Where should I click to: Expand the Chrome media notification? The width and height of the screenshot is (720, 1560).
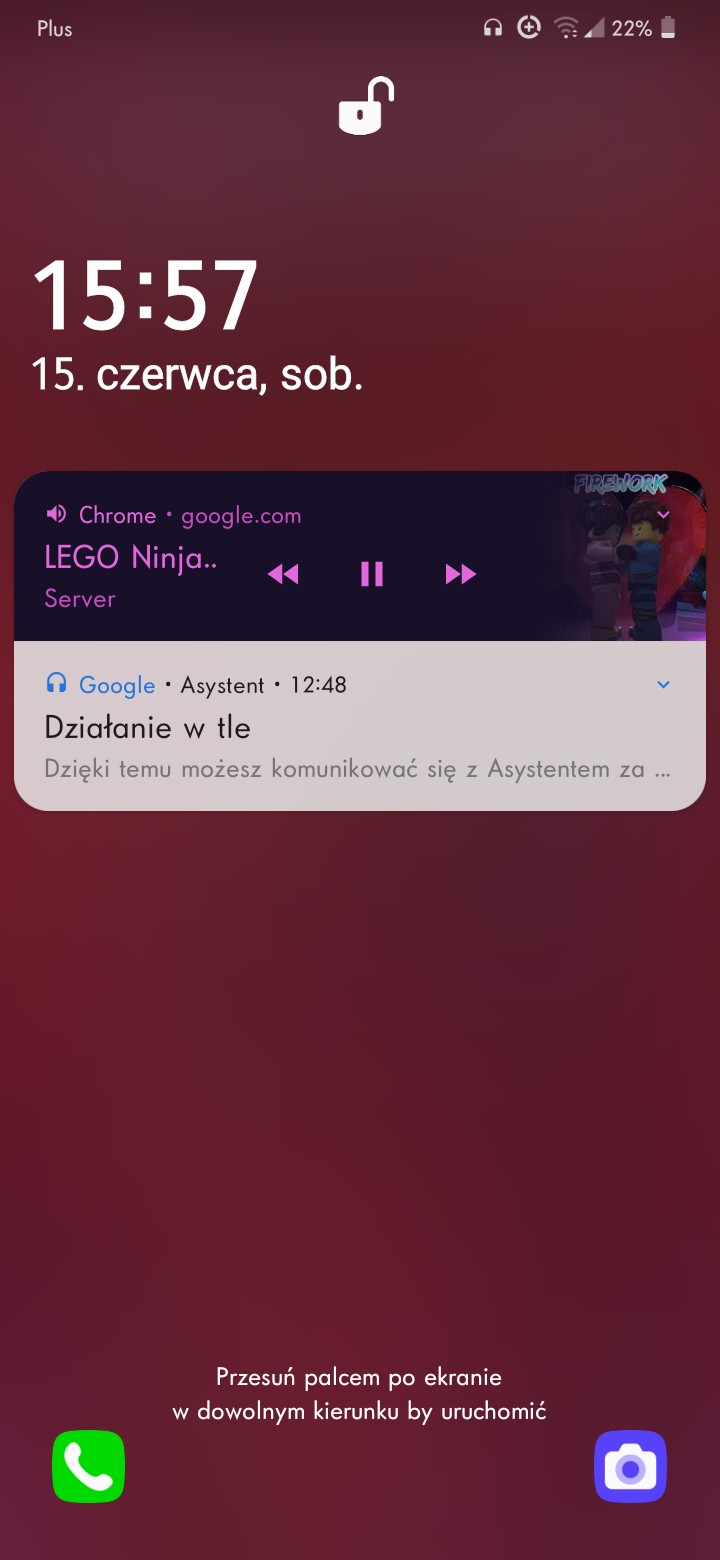tap(663, 516)
